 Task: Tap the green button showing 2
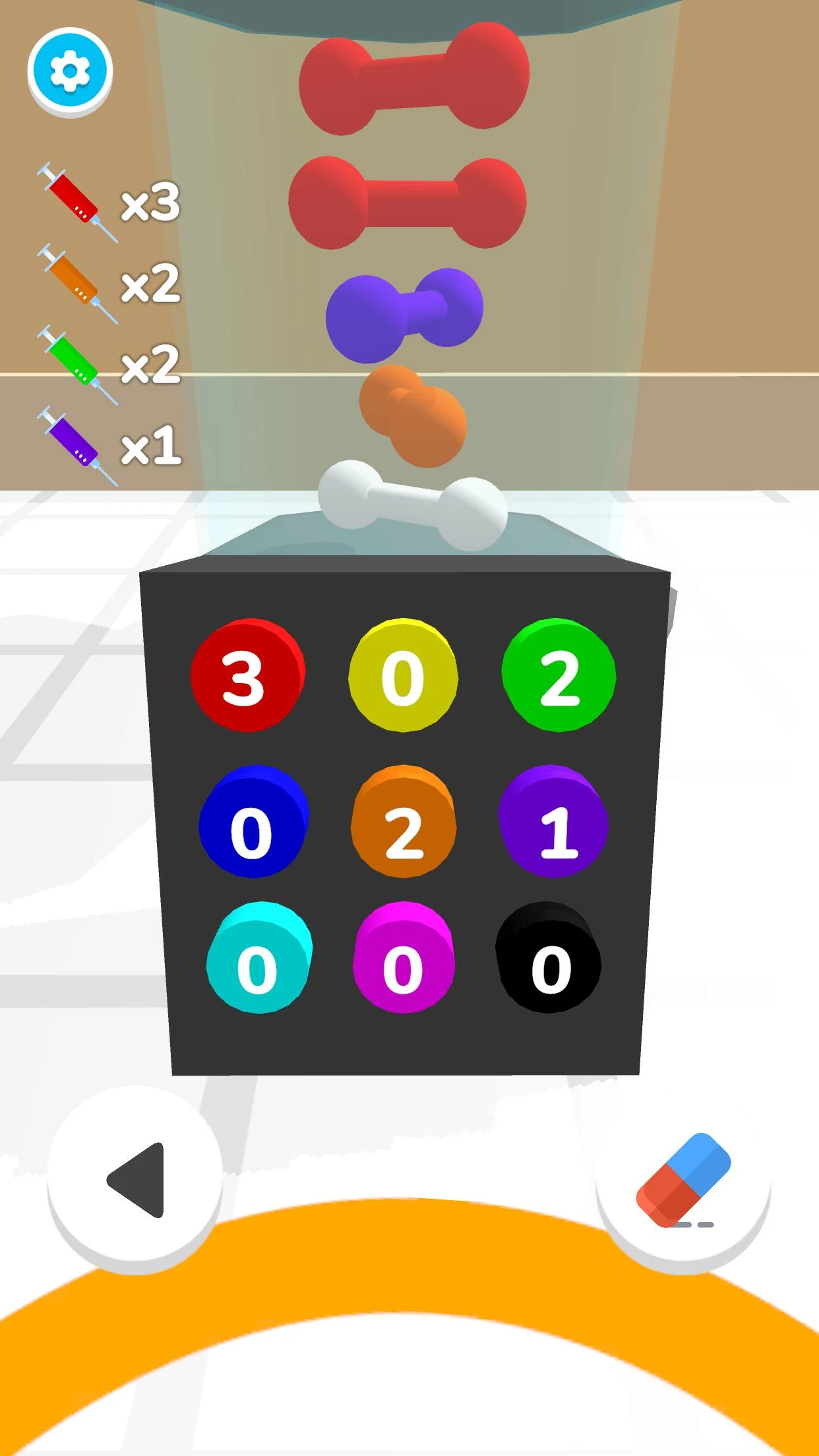tap(559, 676)
